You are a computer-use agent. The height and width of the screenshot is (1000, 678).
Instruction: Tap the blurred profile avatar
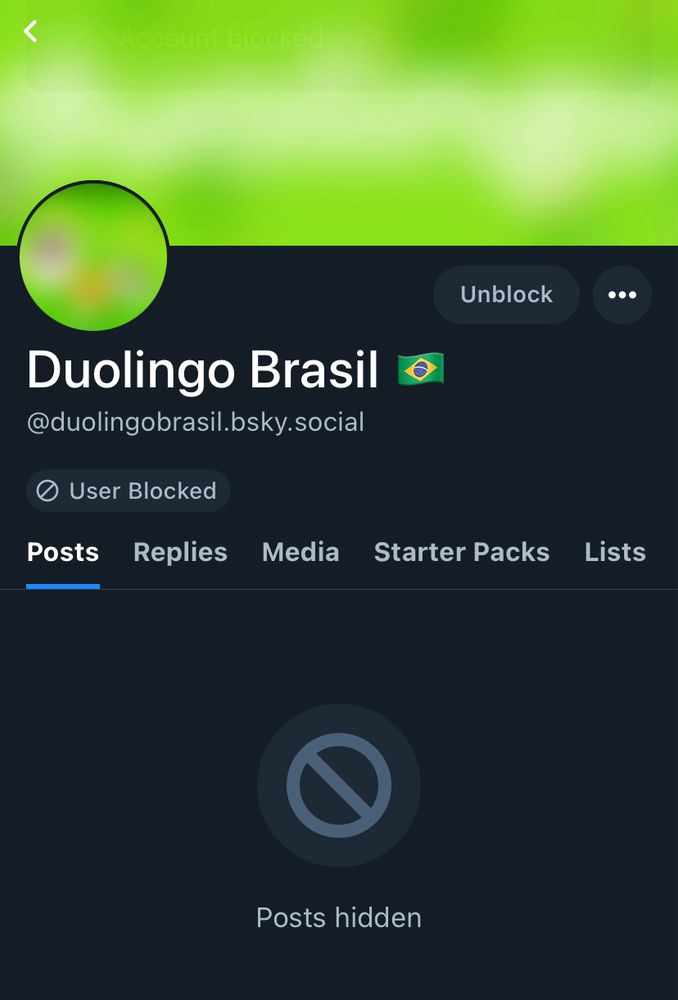(x=93, y=256)
